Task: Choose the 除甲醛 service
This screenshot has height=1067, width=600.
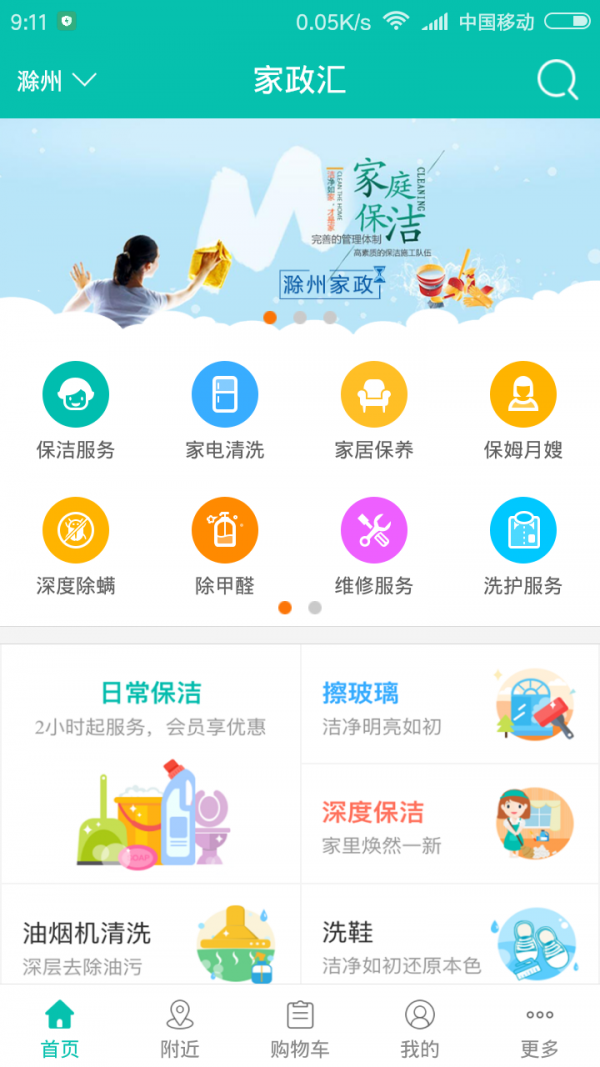Action: point(225,546)
